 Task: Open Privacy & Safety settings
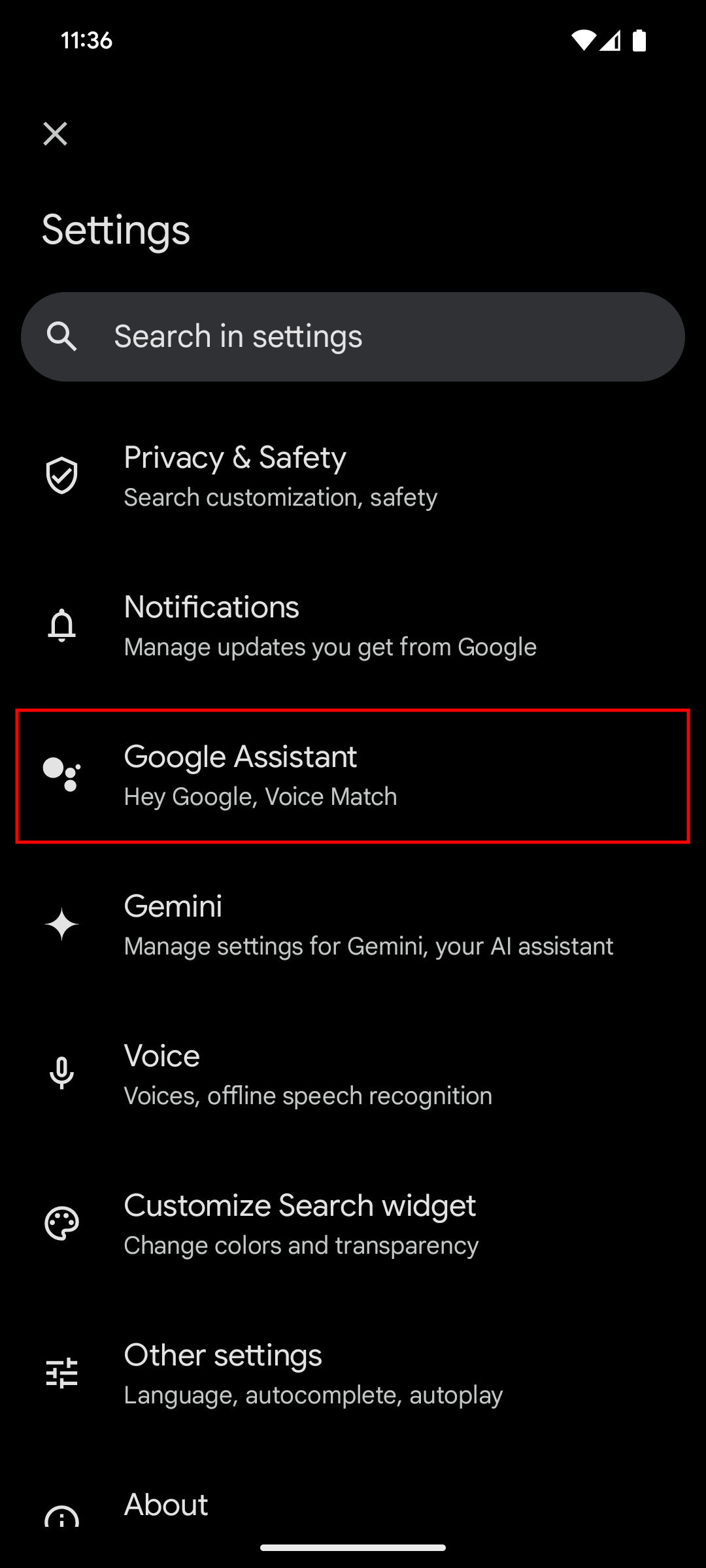point(353,476)
